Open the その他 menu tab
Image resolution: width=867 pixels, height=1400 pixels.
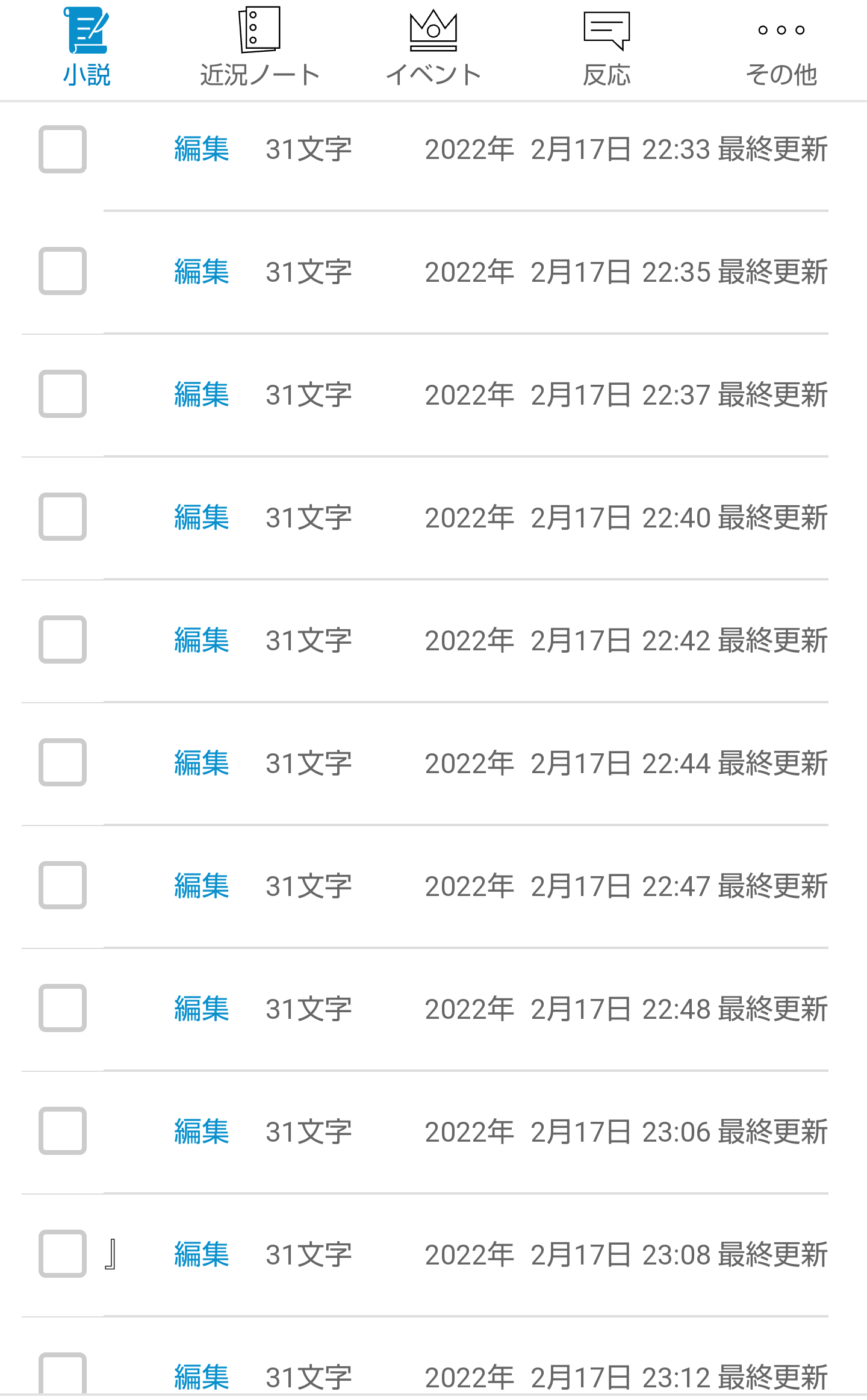pos(781,48)
